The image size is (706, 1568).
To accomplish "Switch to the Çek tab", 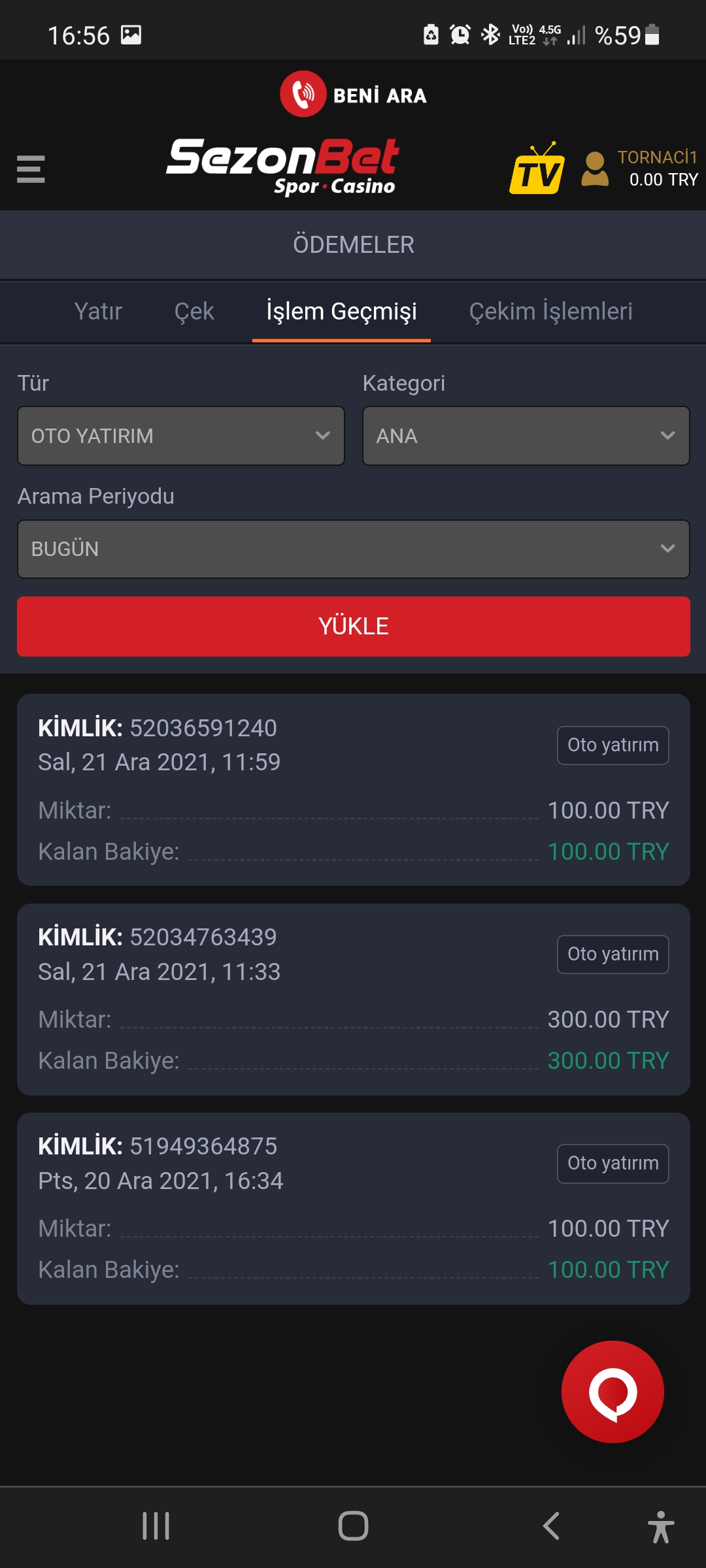I will point(194,311).
